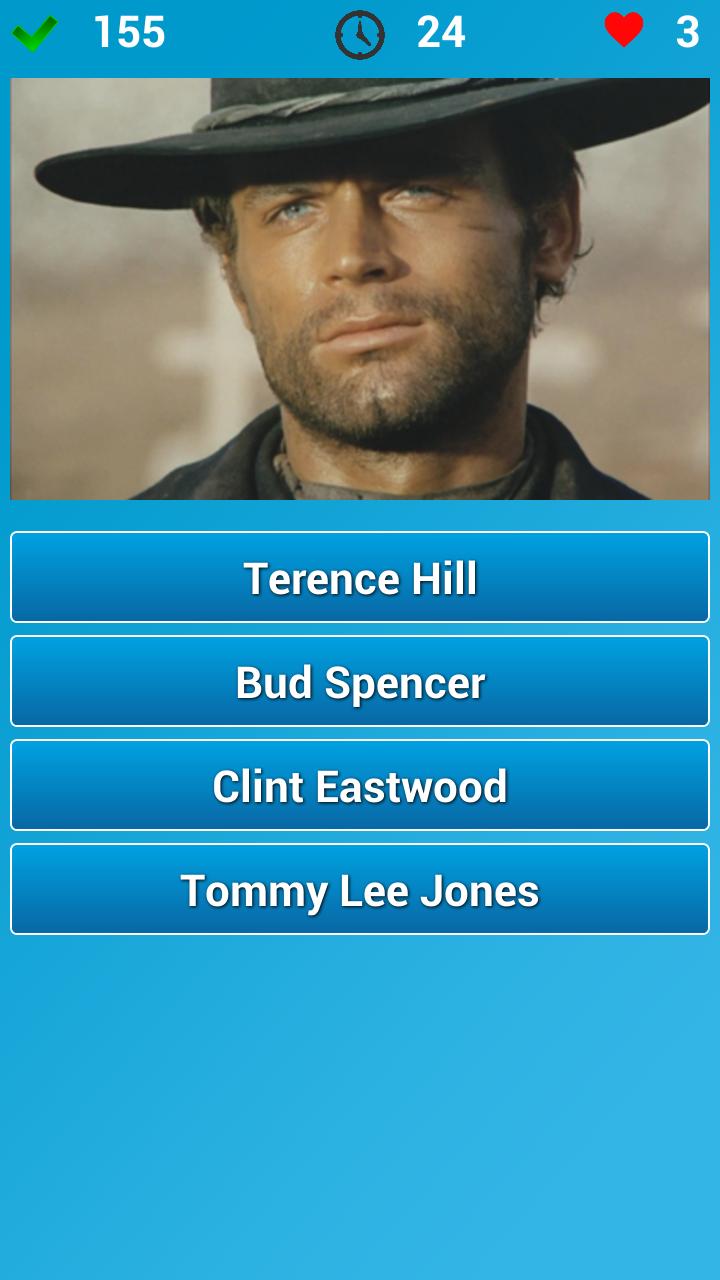Choose Bud Spencer as the answer
Viewport: 720px width, 1280px height.
click(360, 682)
